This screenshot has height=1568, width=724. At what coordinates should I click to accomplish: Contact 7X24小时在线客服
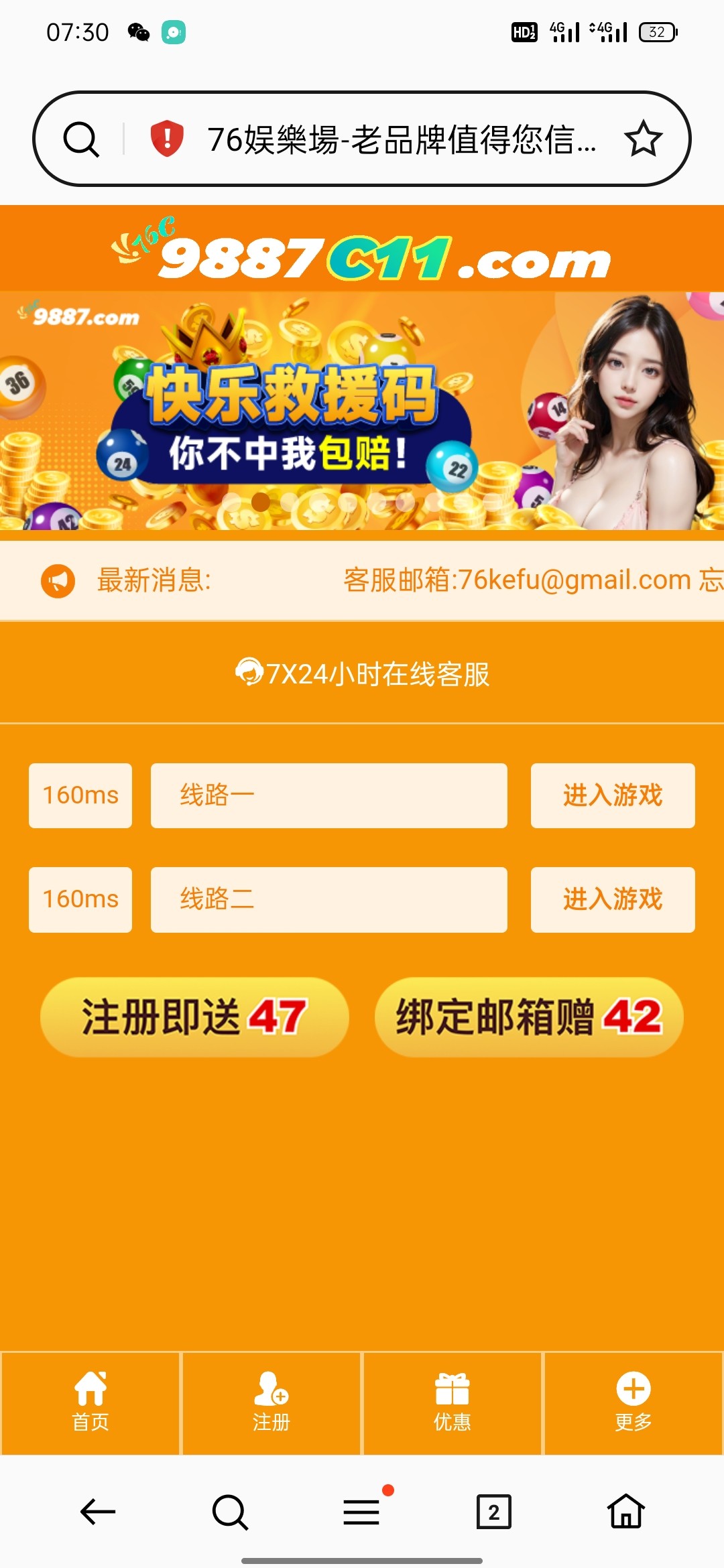click(362, 673)
